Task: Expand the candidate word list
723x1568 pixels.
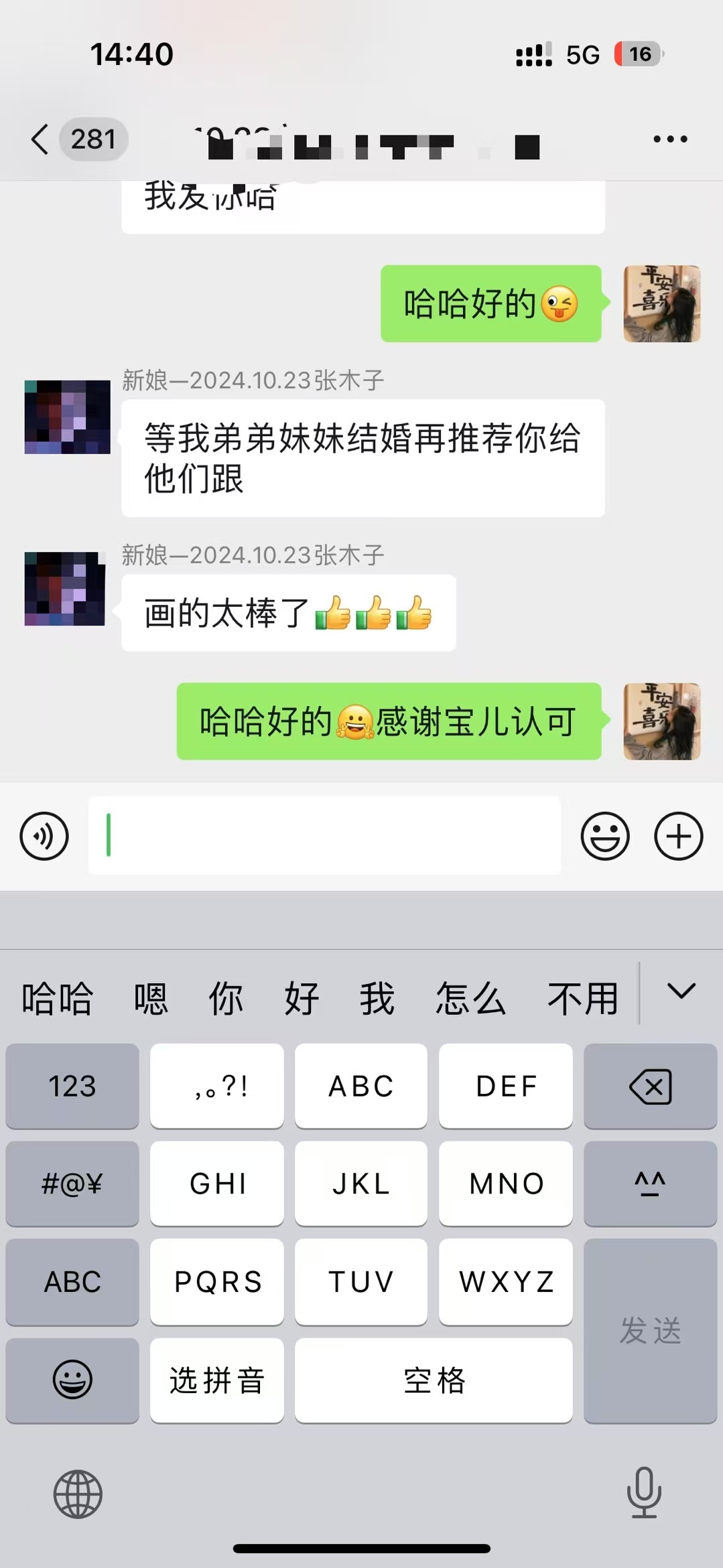Action: coord(681,992)
